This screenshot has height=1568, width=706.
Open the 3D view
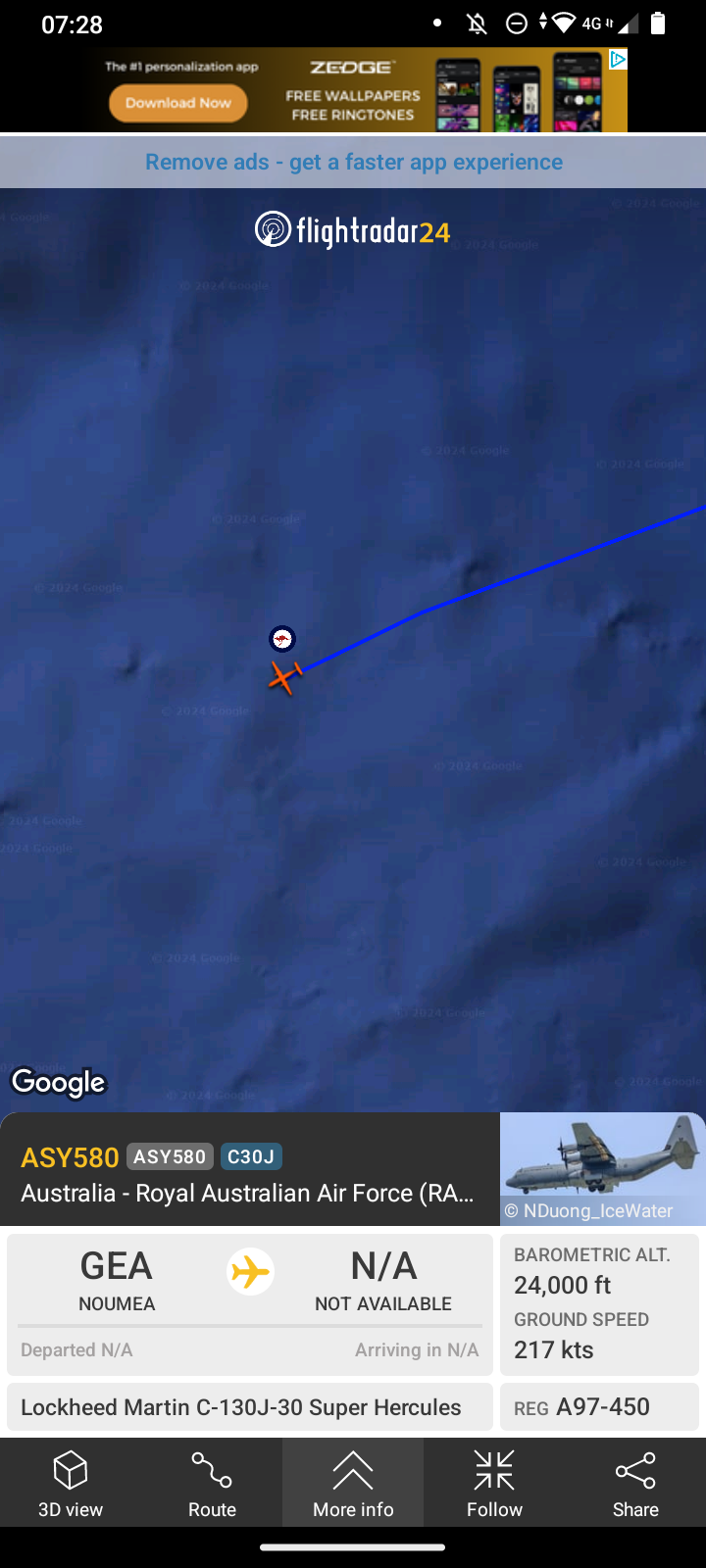tap(71, 1483)
